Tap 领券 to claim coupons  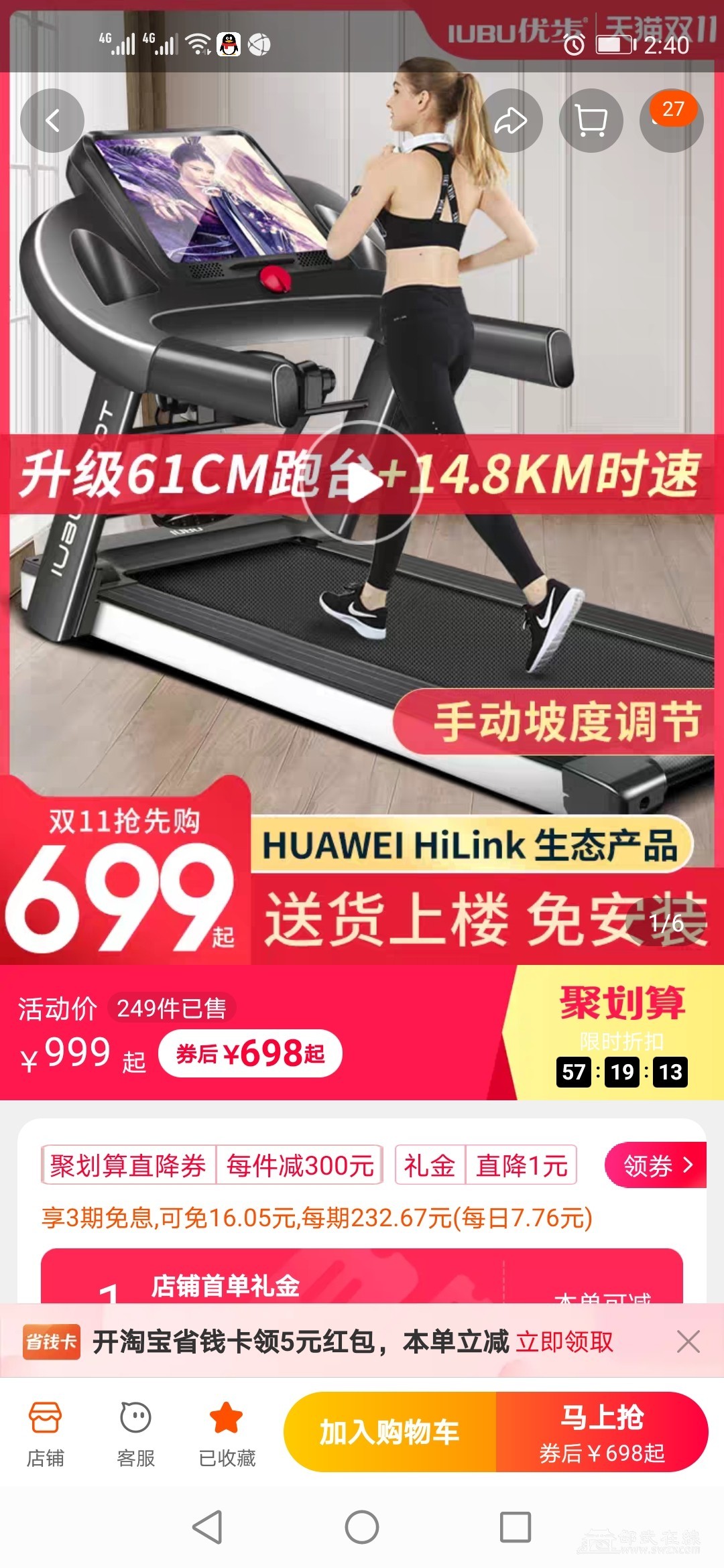[656, 1165]
